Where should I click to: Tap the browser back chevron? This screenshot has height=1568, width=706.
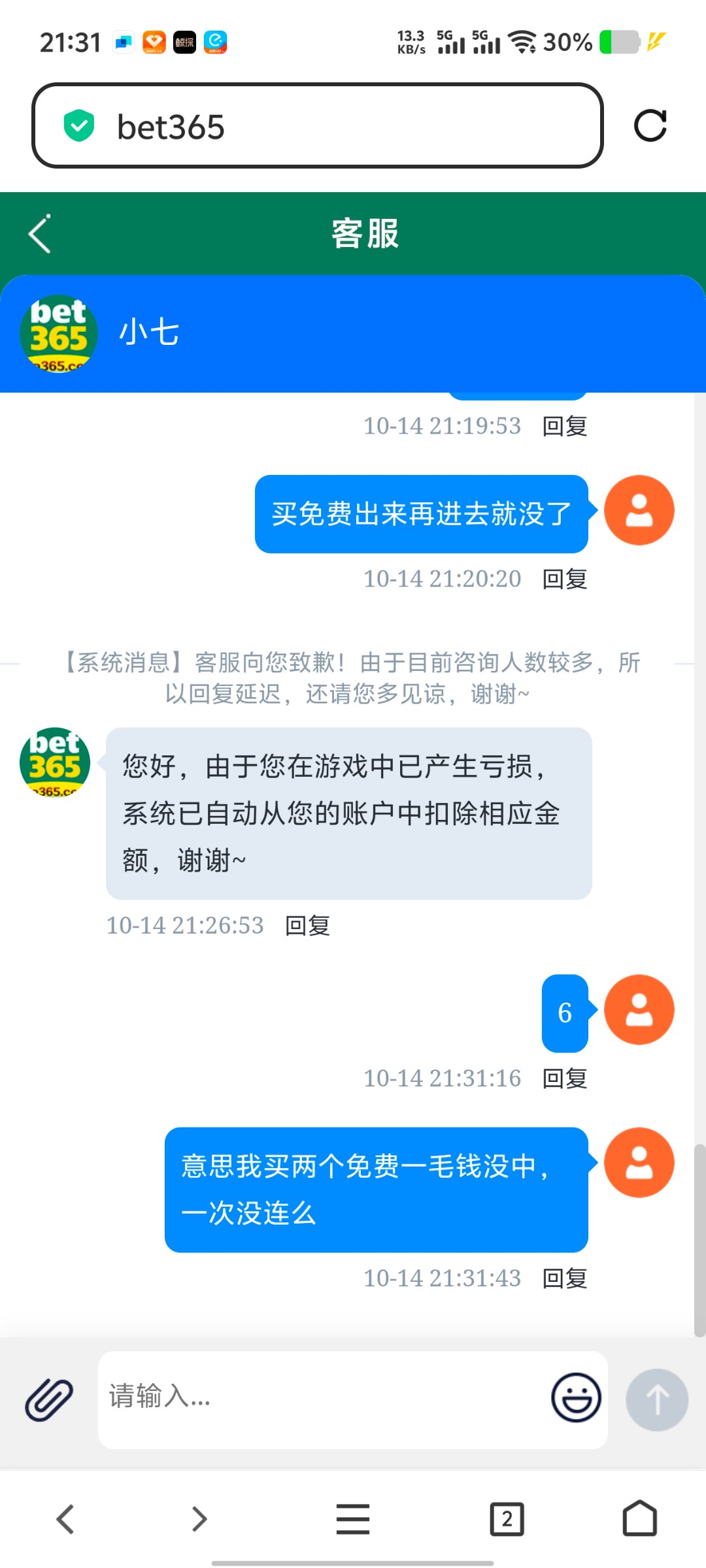click(x=65, y=1519)
